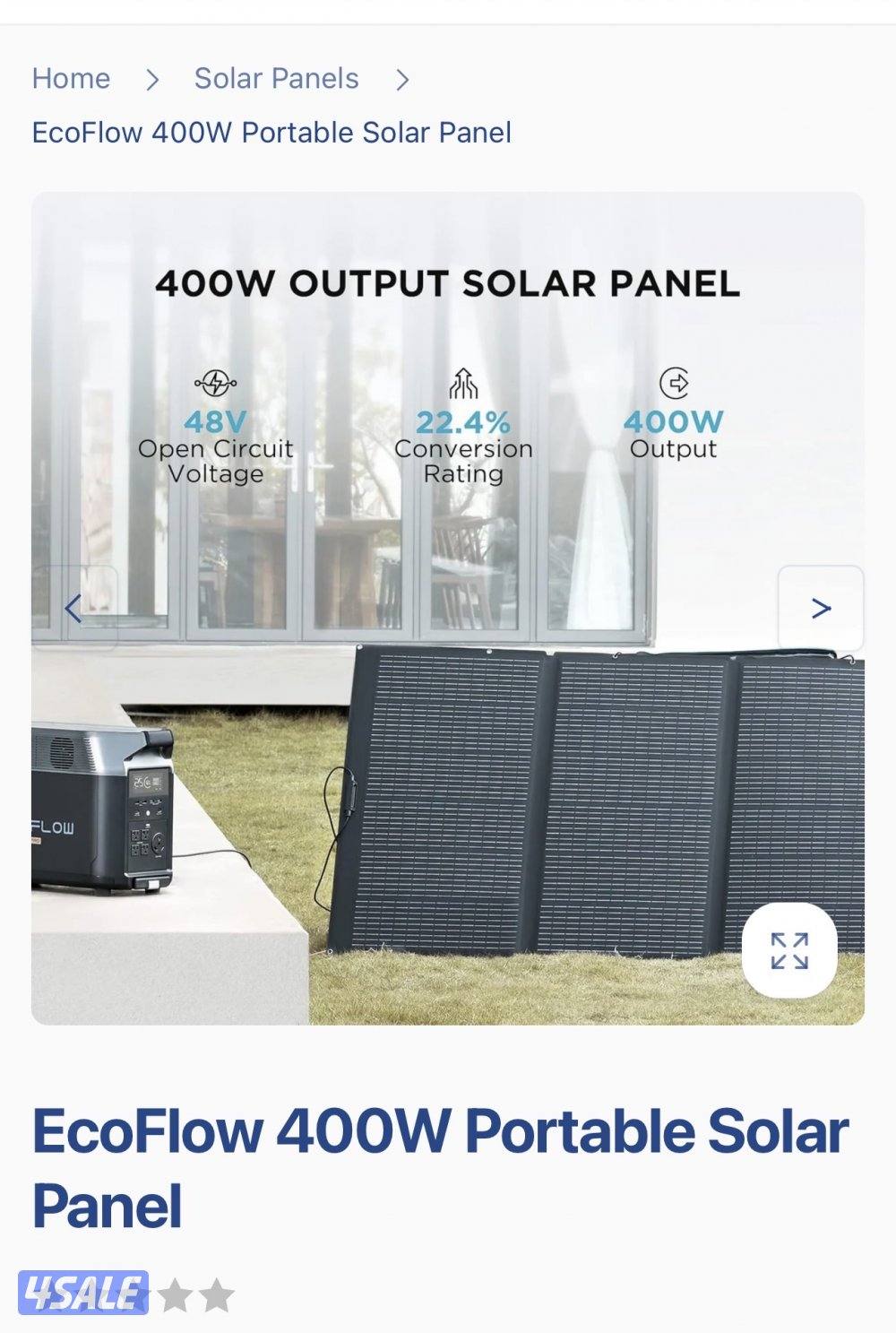Select the open circuit voltage lightning icon
Screen dimensions: 896x1333
click(214, 382)
